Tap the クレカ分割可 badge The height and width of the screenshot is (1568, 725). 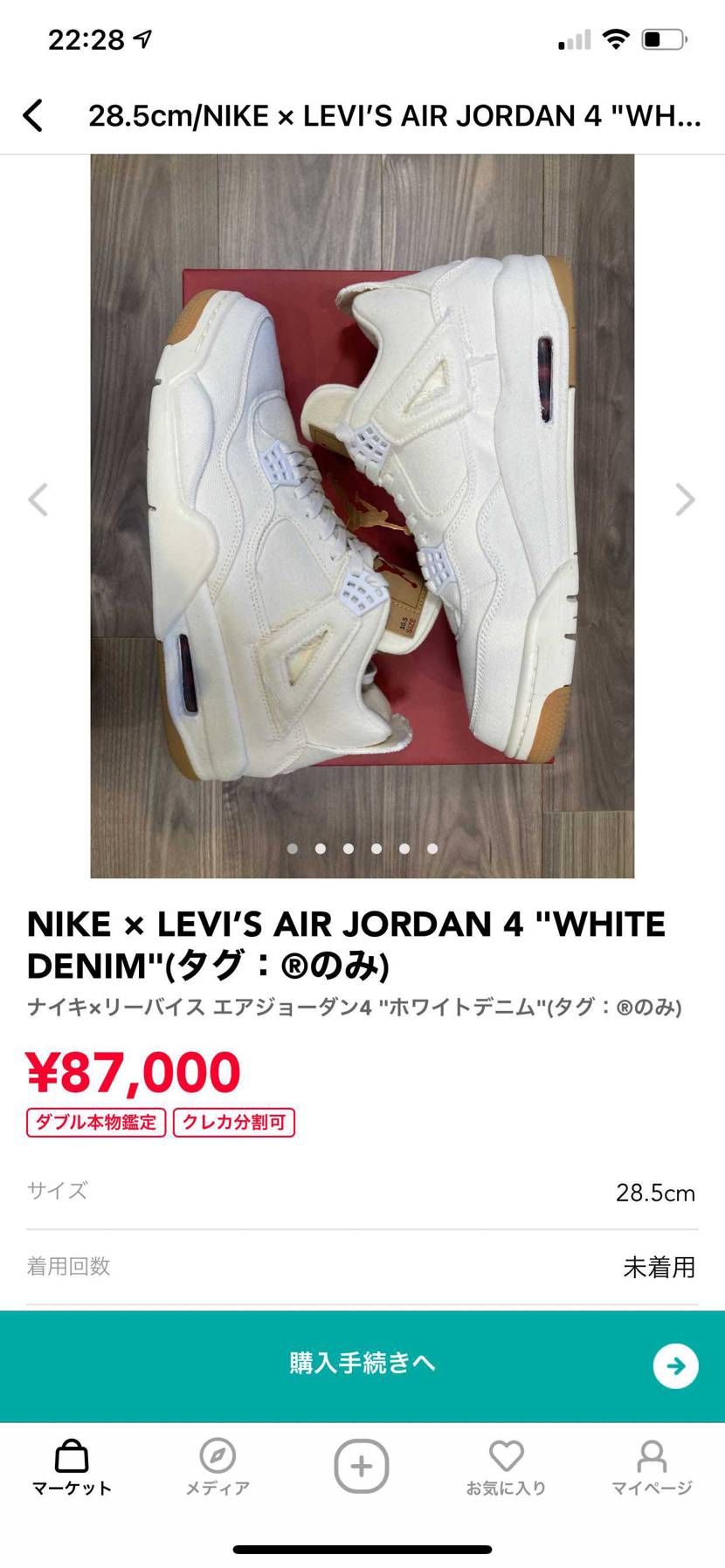[234, 1122]
